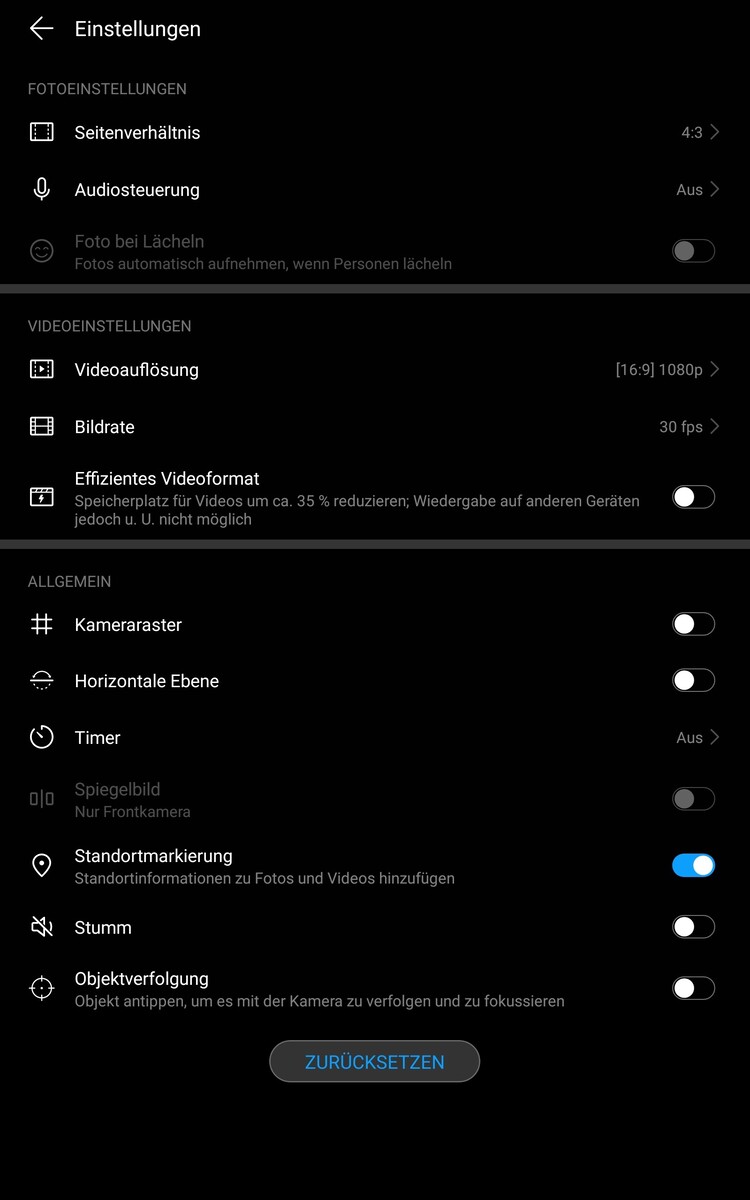750x1200 pixels.
Task: Open the Timer setting
Action: pyautogui.click(x=375, y=737)
